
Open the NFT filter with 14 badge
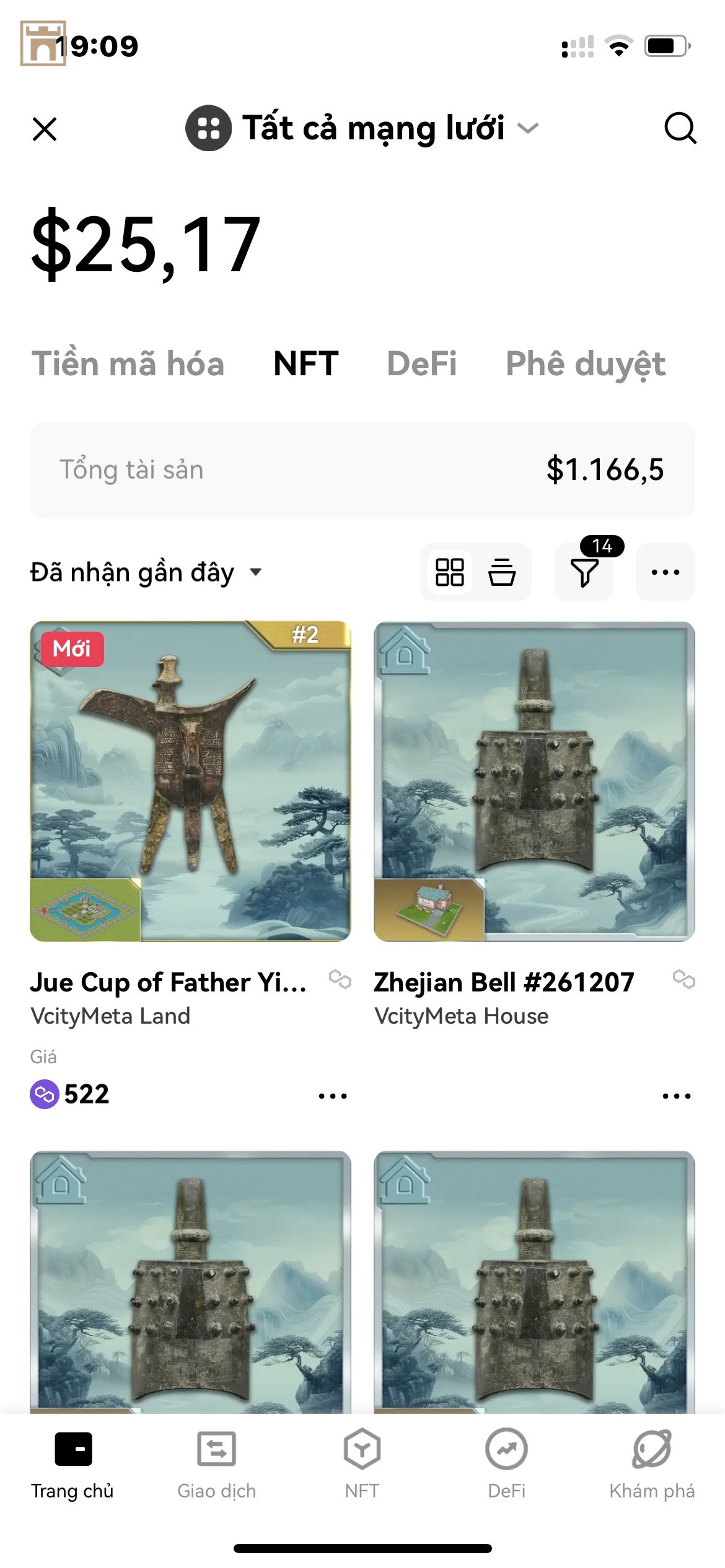584,572
